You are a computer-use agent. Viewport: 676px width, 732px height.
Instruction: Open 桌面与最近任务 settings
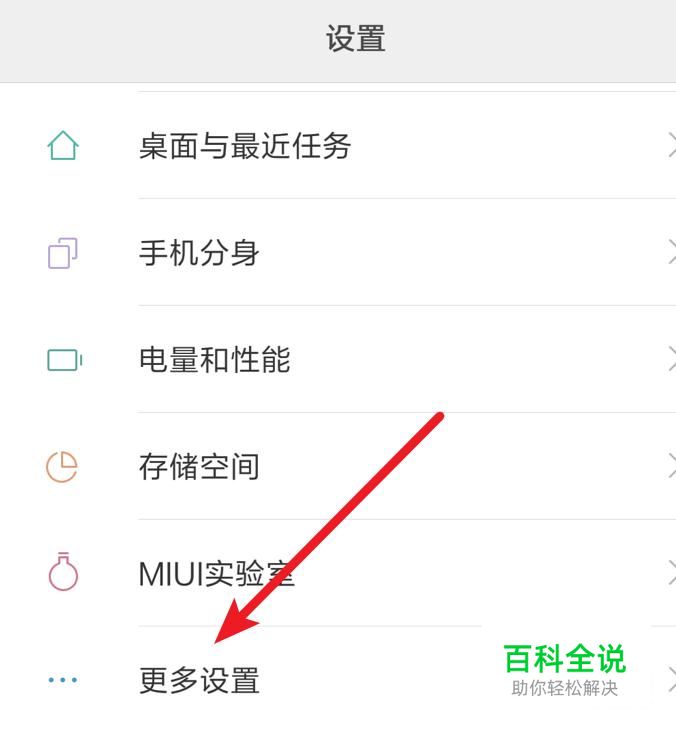click(x=245, y=147)
